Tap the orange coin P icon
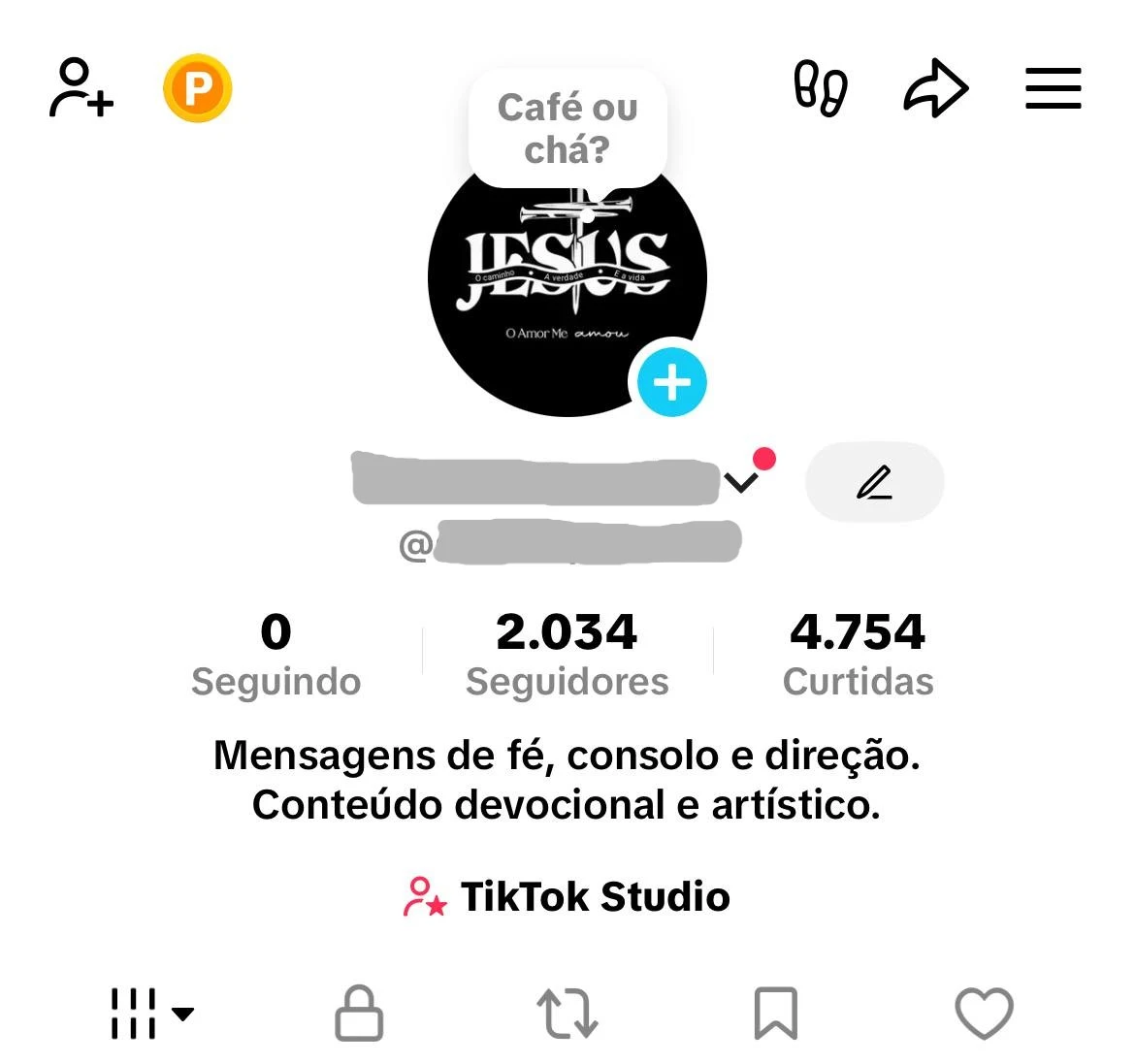1135x1064 pixels. 197,88
